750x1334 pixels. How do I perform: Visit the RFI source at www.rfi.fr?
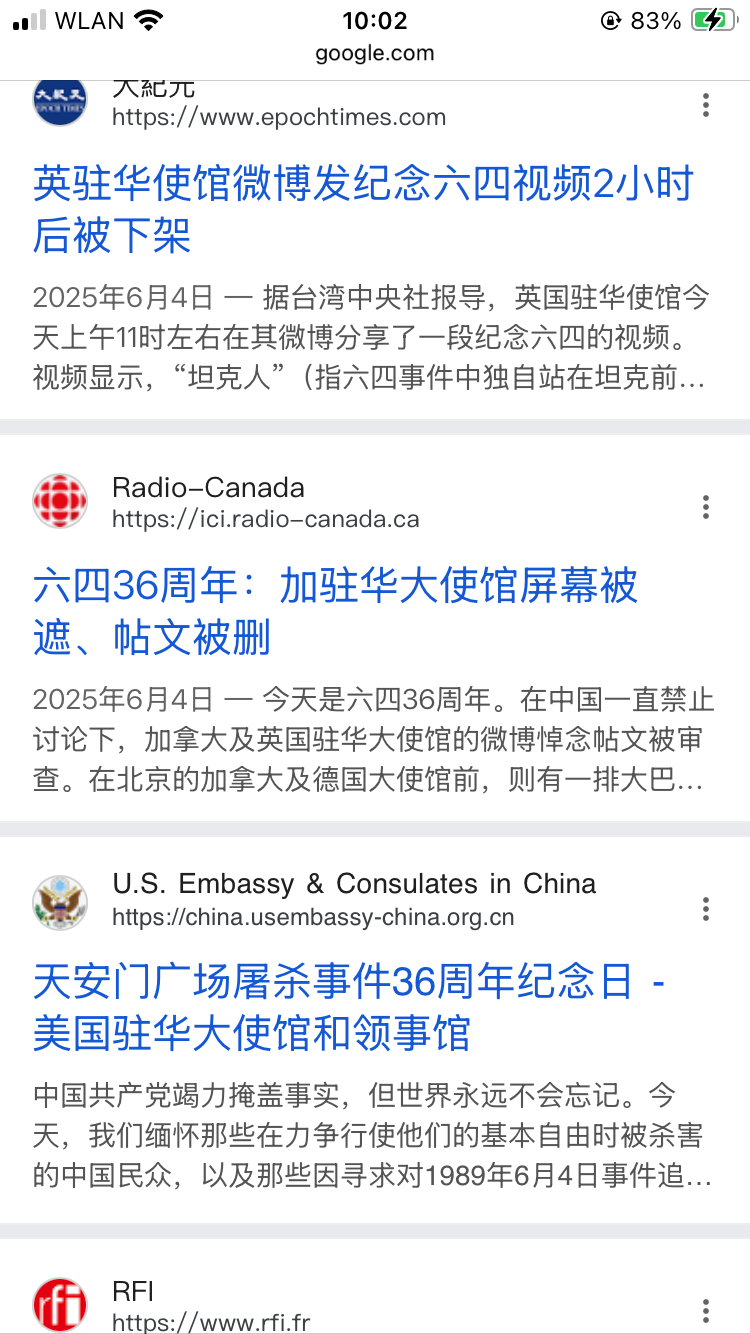click(x=210, y=1322)
